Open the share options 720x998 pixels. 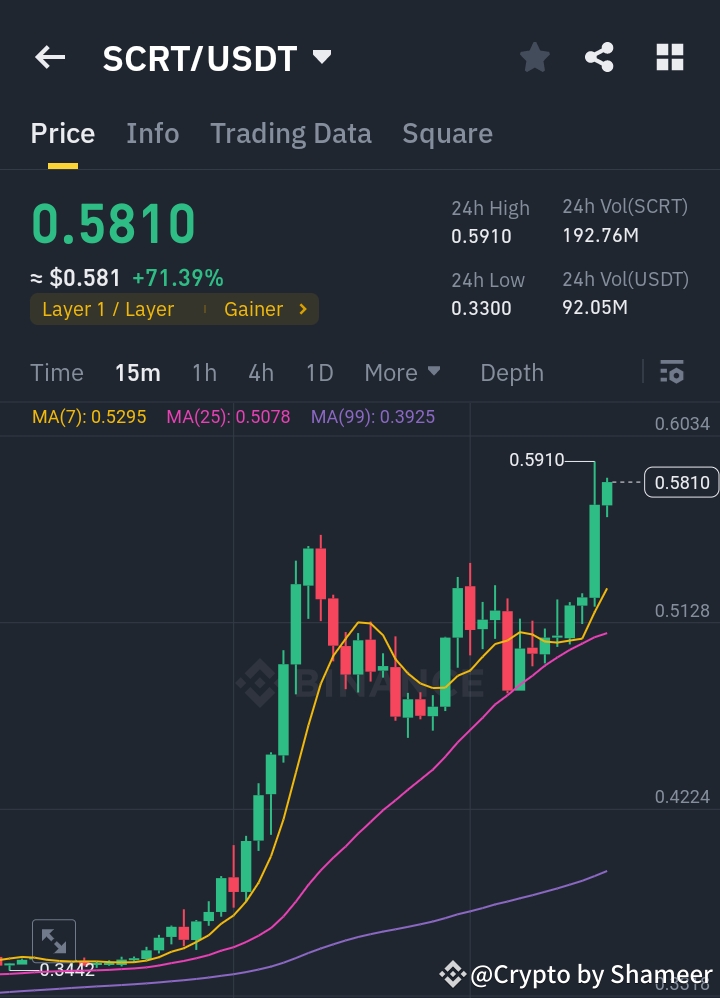click(599, 57)
